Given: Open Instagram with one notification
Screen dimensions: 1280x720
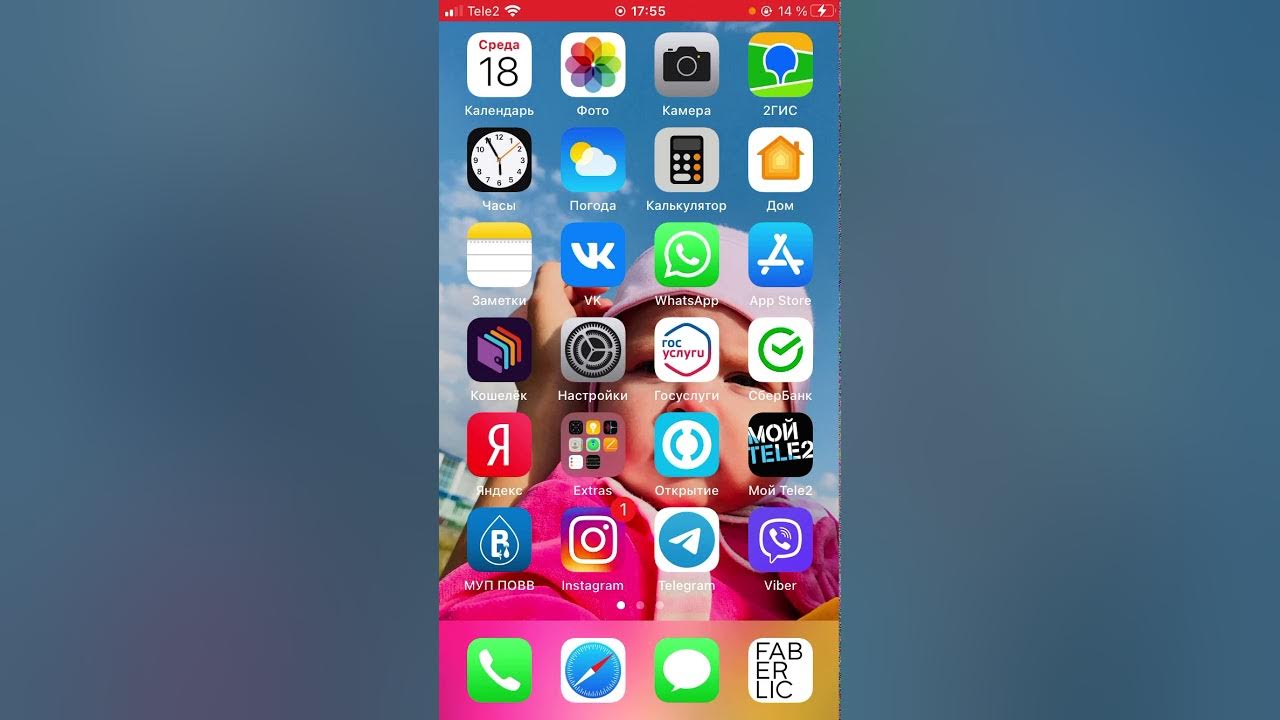Looking at the screenshot, I should 593,540.
